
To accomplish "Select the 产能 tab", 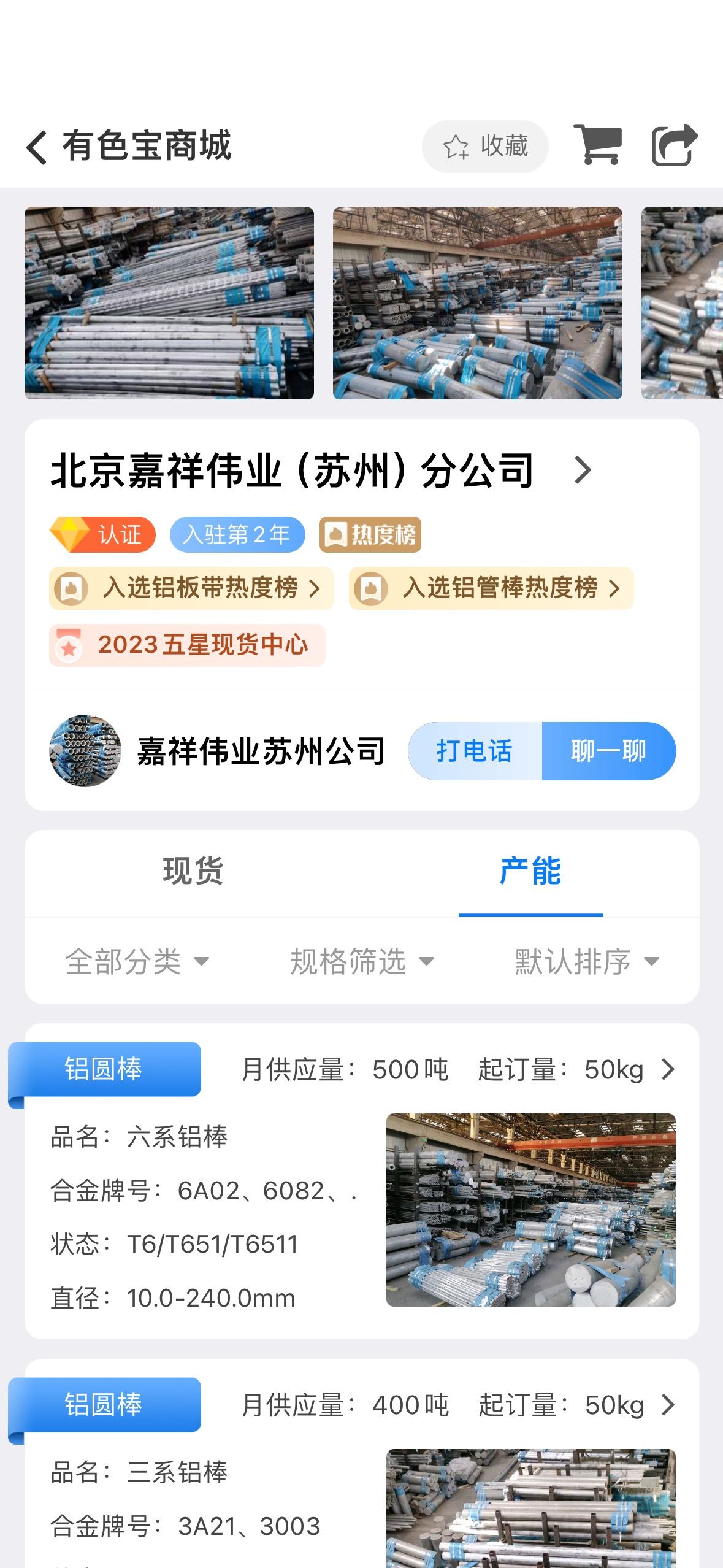I will (530, 871).
